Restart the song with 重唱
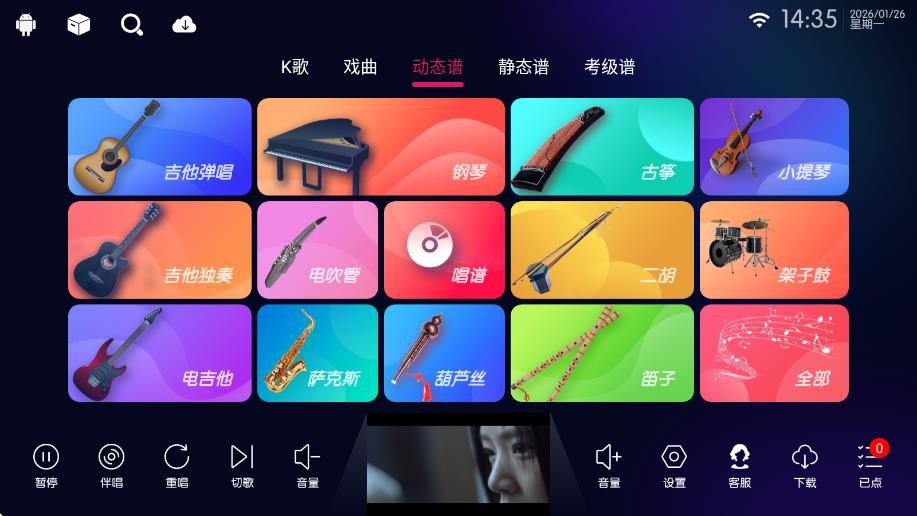Image resolution: width=917 pixels, height=516 pixels. click(x=177, y=466)
